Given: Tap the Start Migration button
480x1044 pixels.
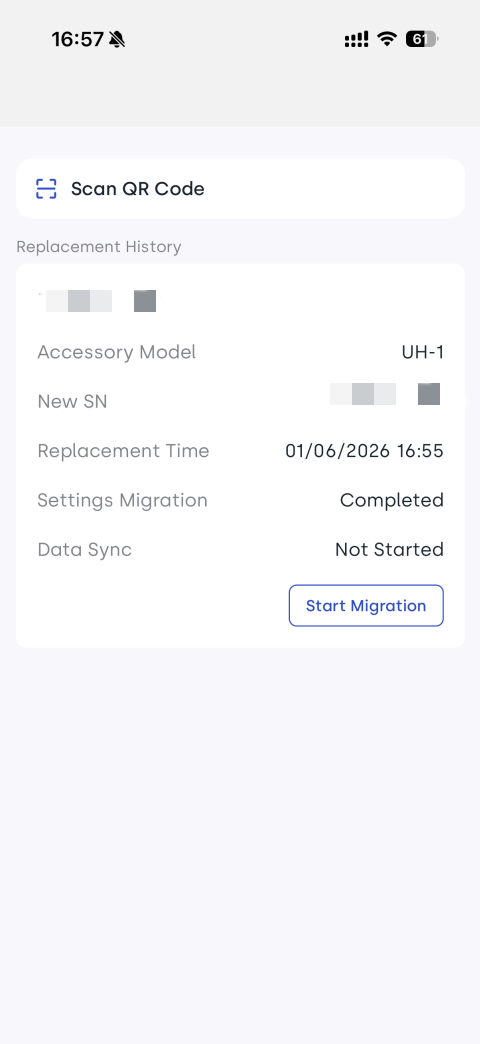Looking at the screenshot, I should point(366,605).
